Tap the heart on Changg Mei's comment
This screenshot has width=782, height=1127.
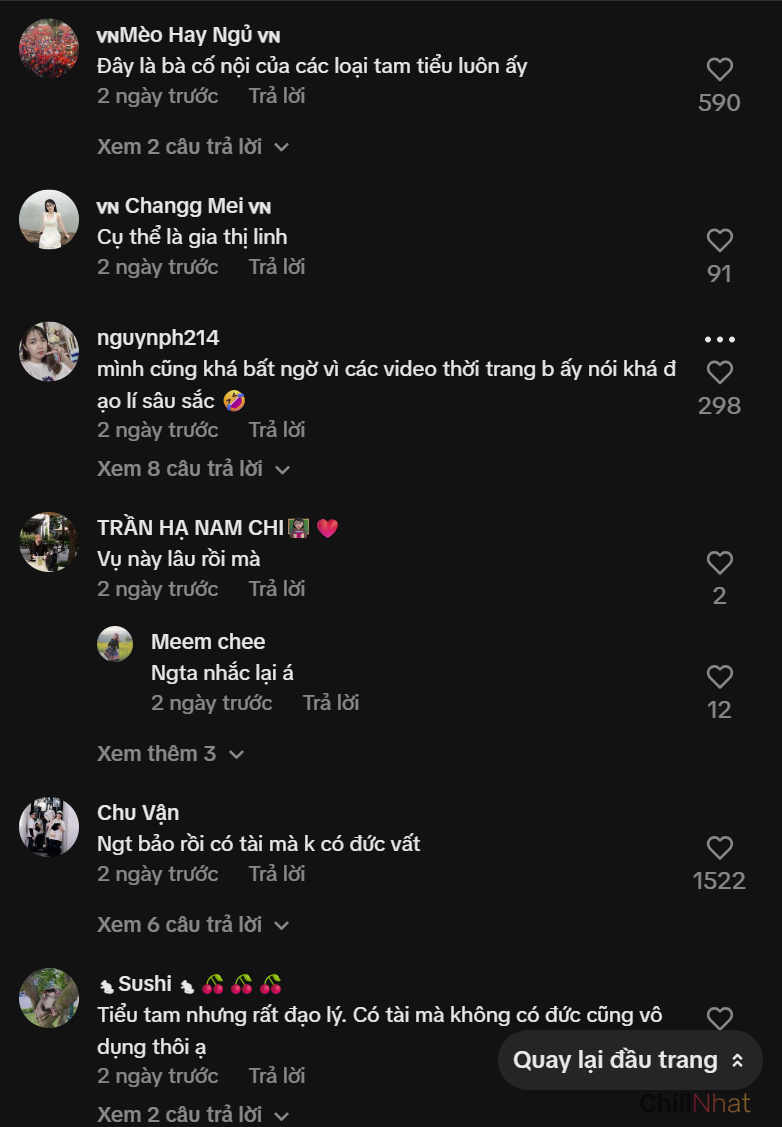[719, 240]
